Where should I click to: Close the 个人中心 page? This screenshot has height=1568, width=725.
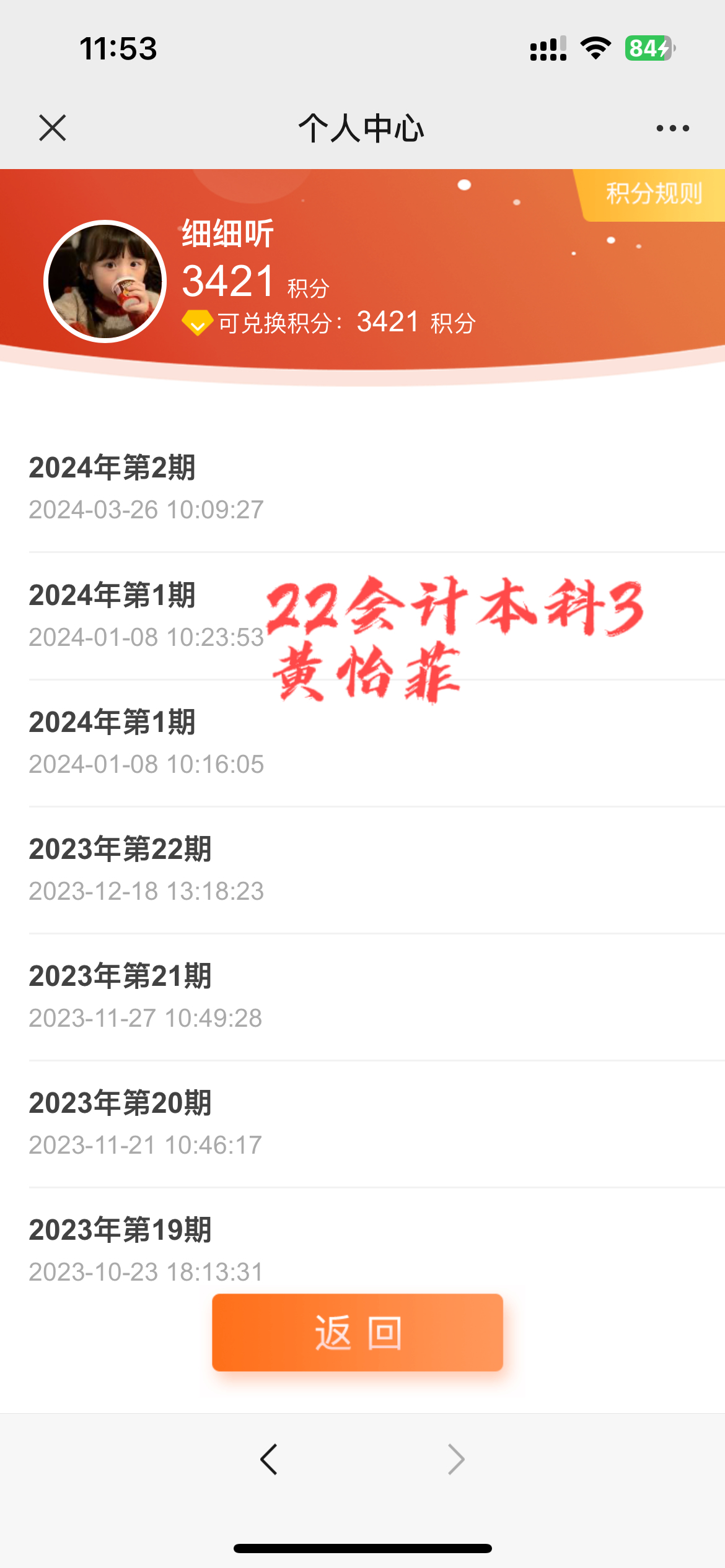click(52, 128)
